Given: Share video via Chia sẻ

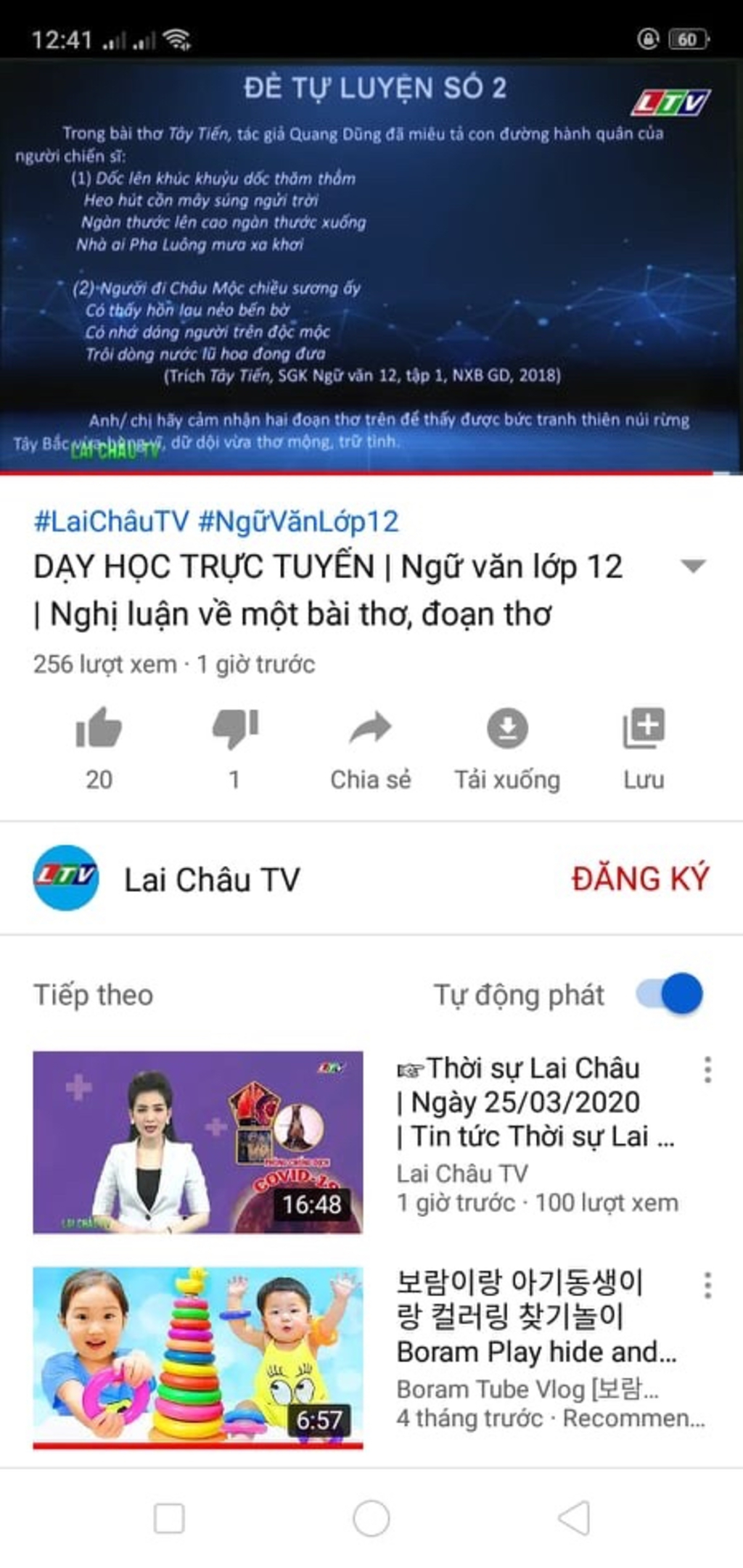Looking at the screenshot, I should (370, 728).
